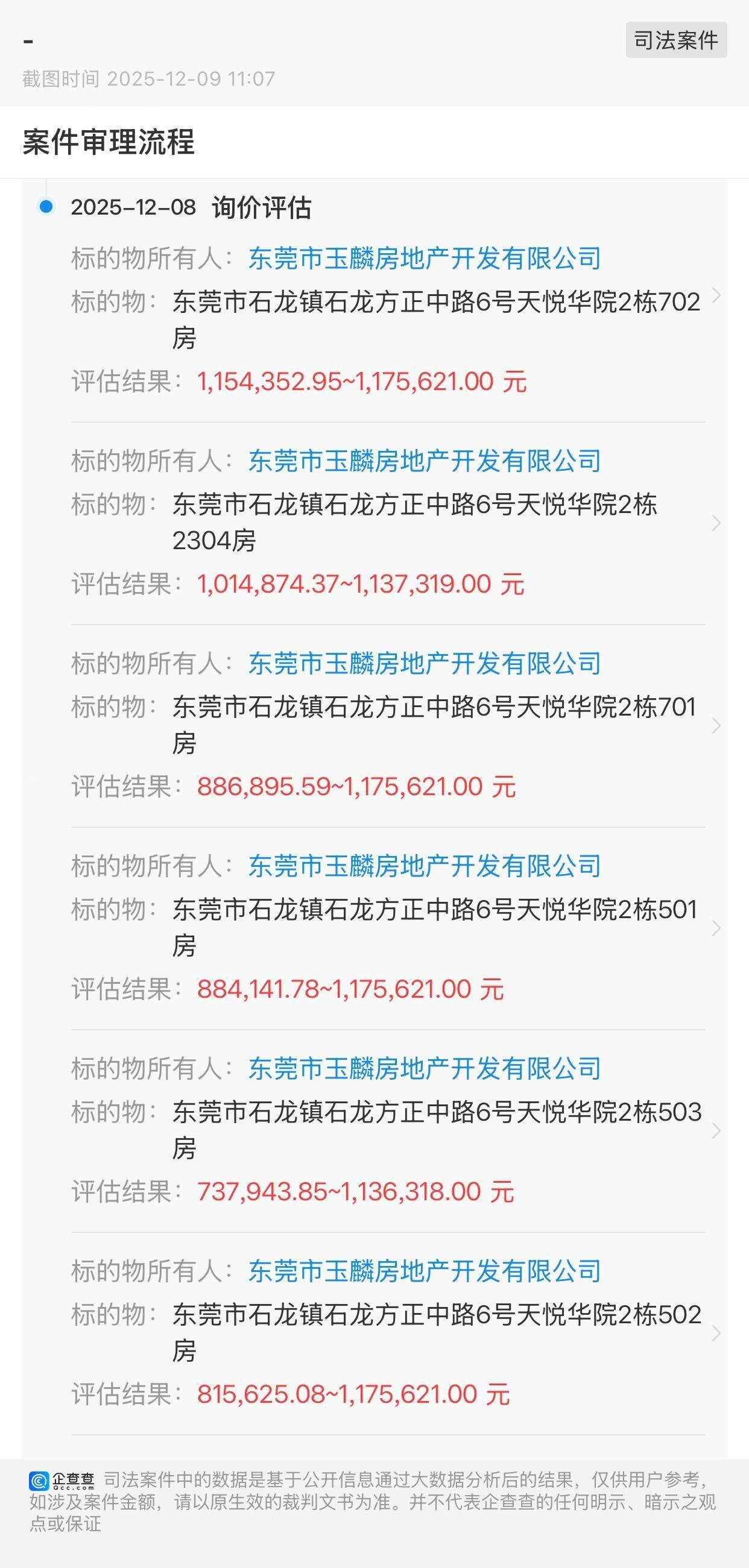
Task: Expand the 天悦华院2栋501房 valuation record
Action: (716, 928)
